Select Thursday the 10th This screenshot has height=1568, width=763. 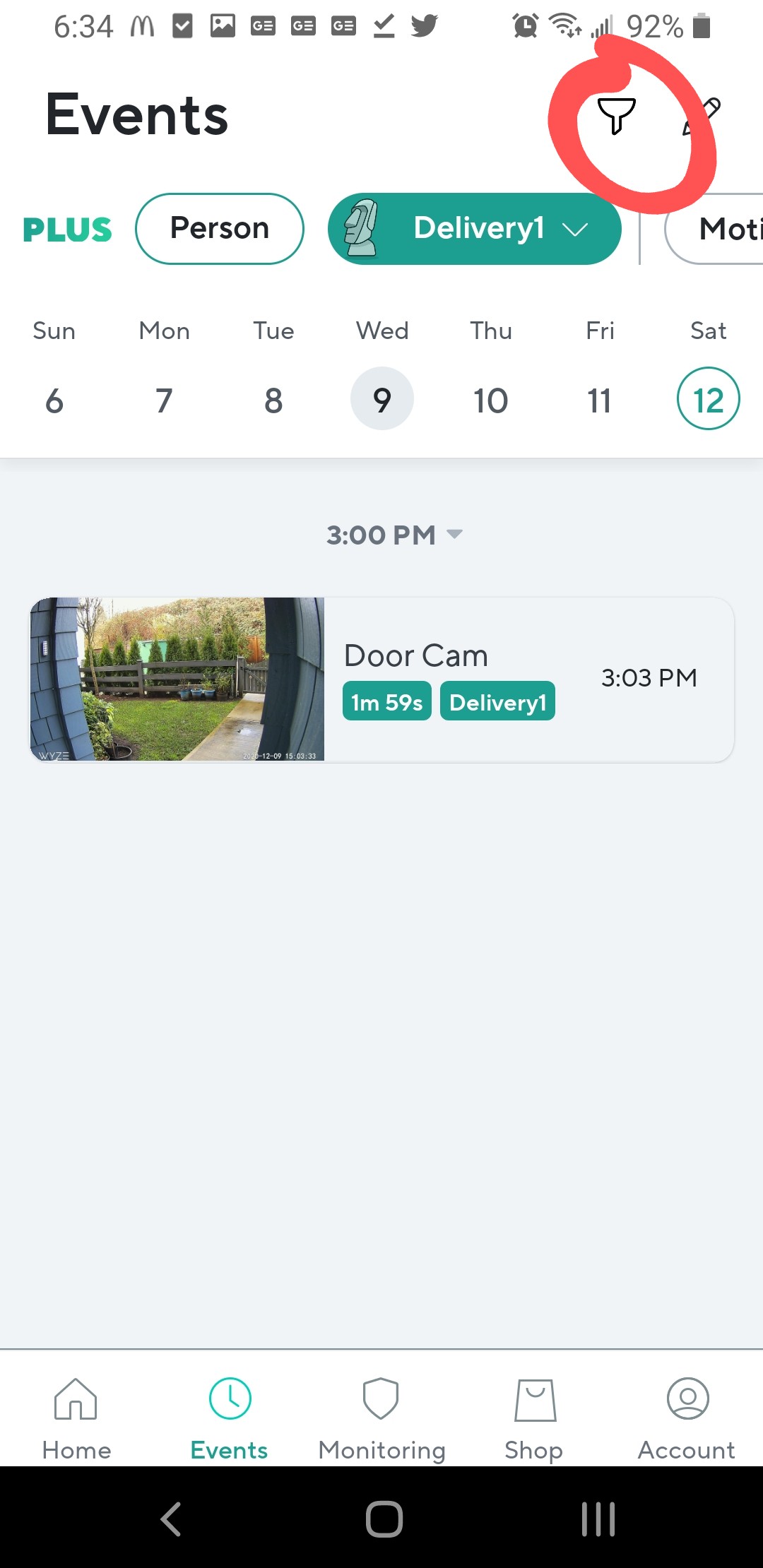click(491, 400)
